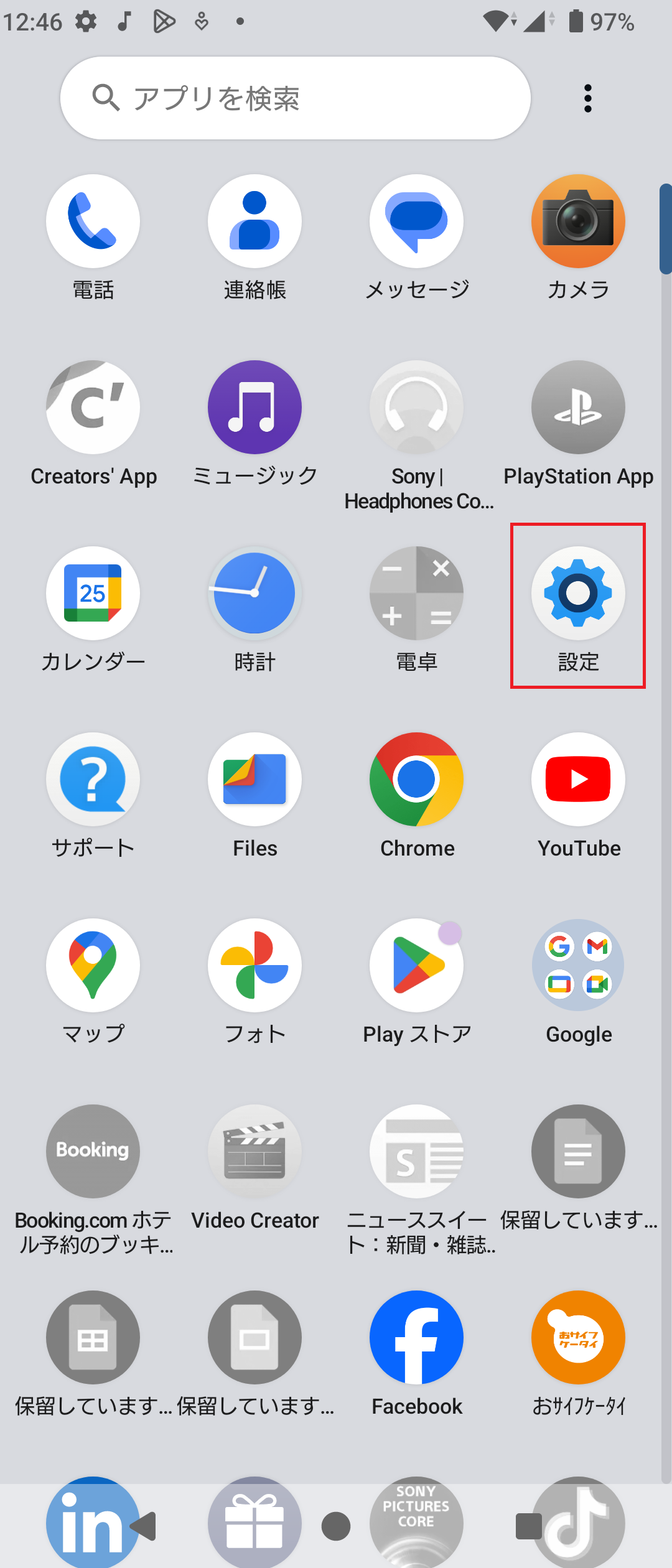Start the ミュージック (Music) app
672x1568 pixels.
pyautogui.click(x=254, y=408)
